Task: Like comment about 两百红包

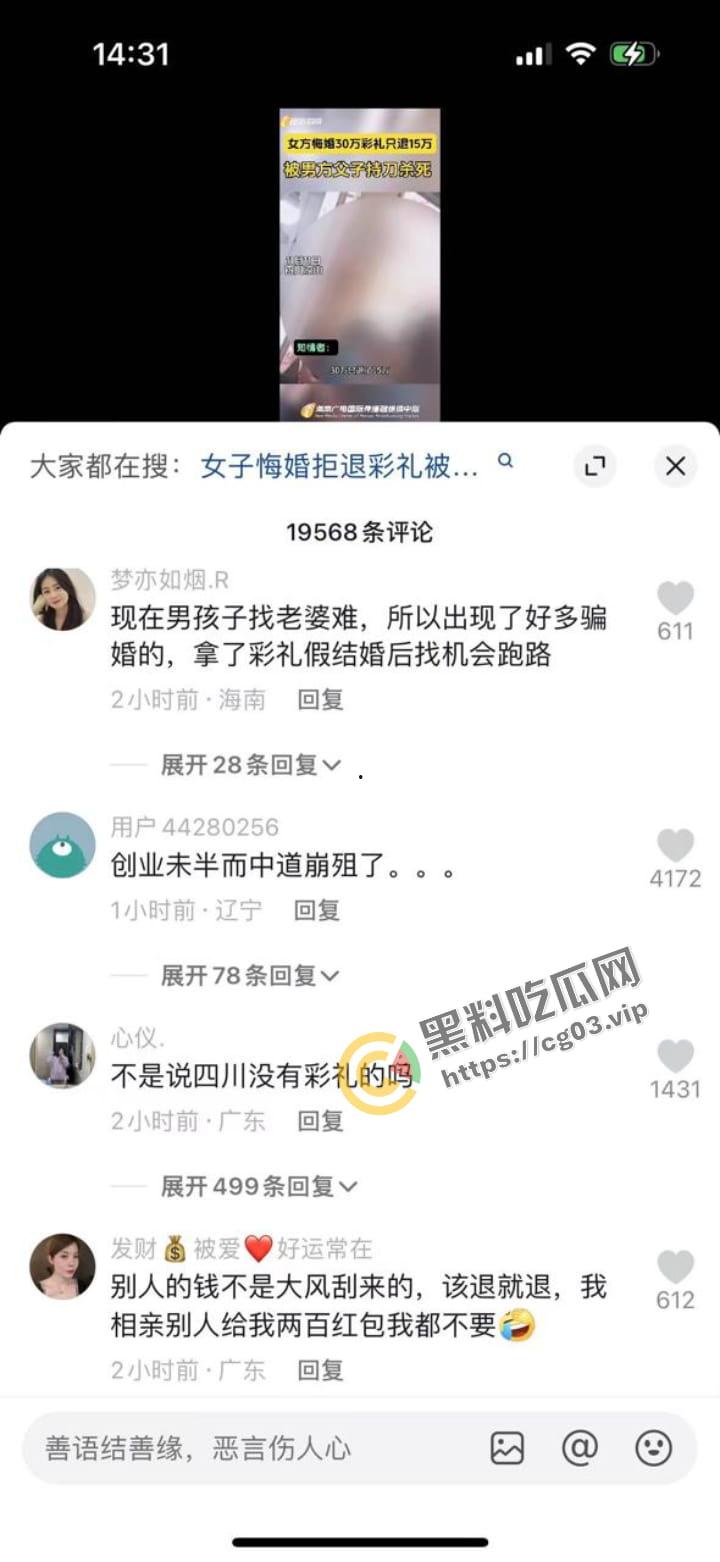Action: coord(675,1267)
